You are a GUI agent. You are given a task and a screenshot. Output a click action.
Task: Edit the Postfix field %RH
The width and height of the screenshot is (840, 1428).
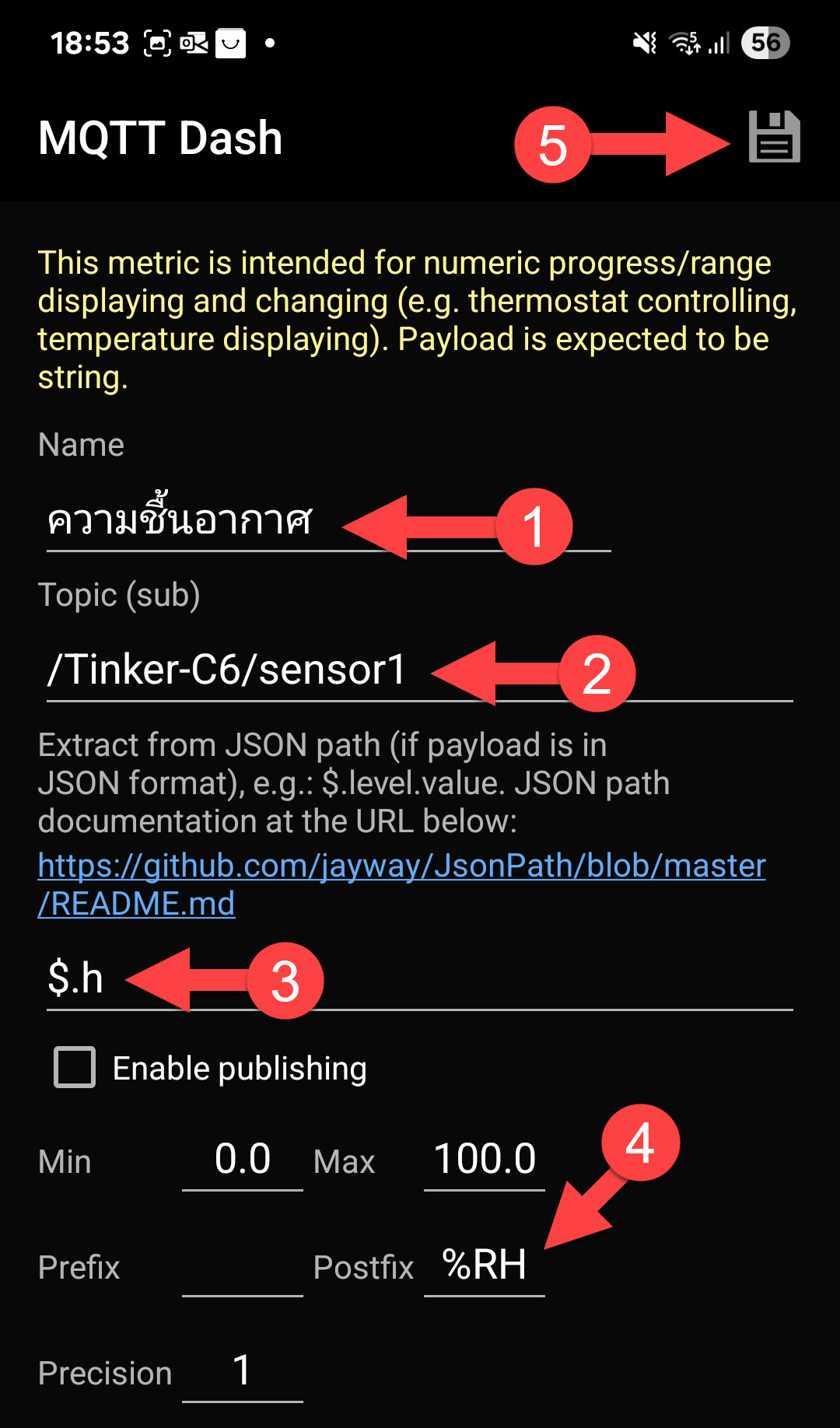(485, 1266)
